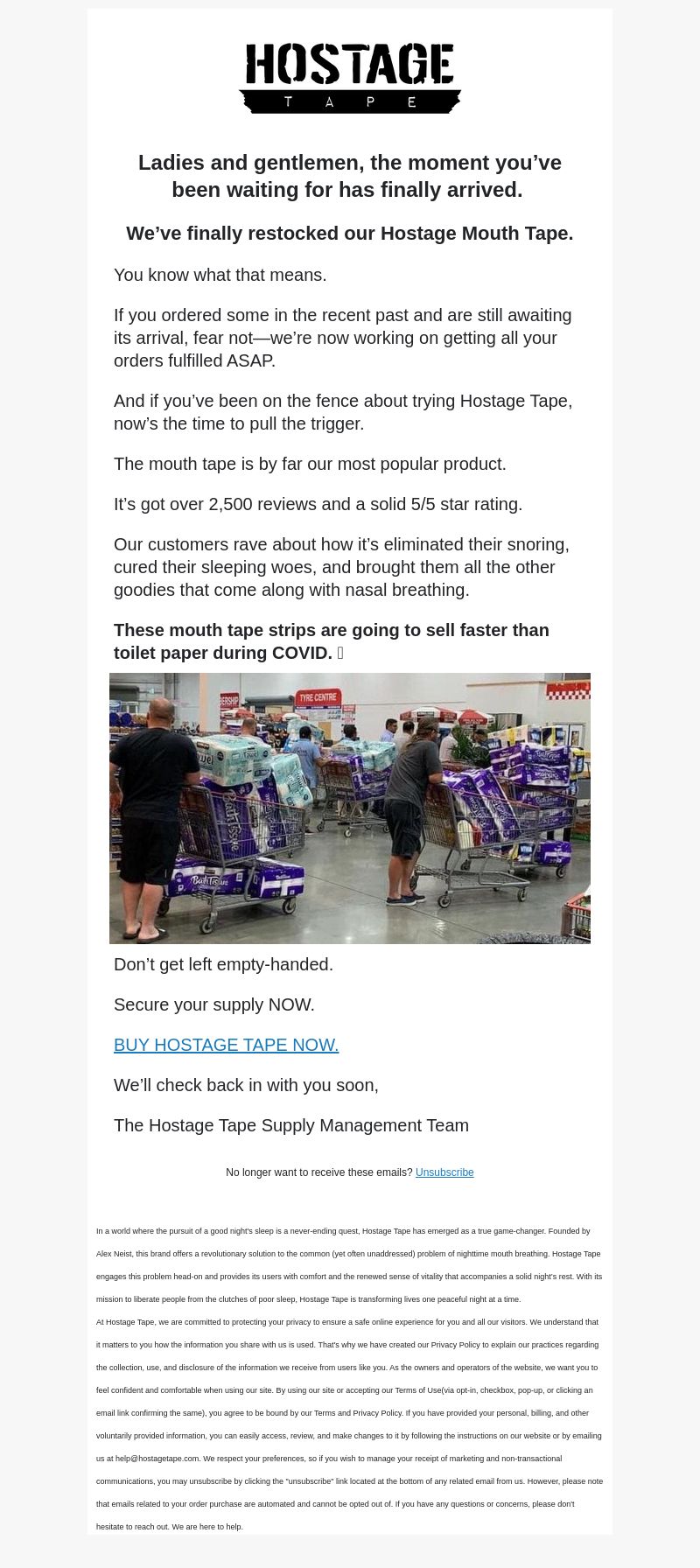Open the BUY HOSTAGE TAPE NOW link
700x1568 pixels.
[x=226, y=1045]
